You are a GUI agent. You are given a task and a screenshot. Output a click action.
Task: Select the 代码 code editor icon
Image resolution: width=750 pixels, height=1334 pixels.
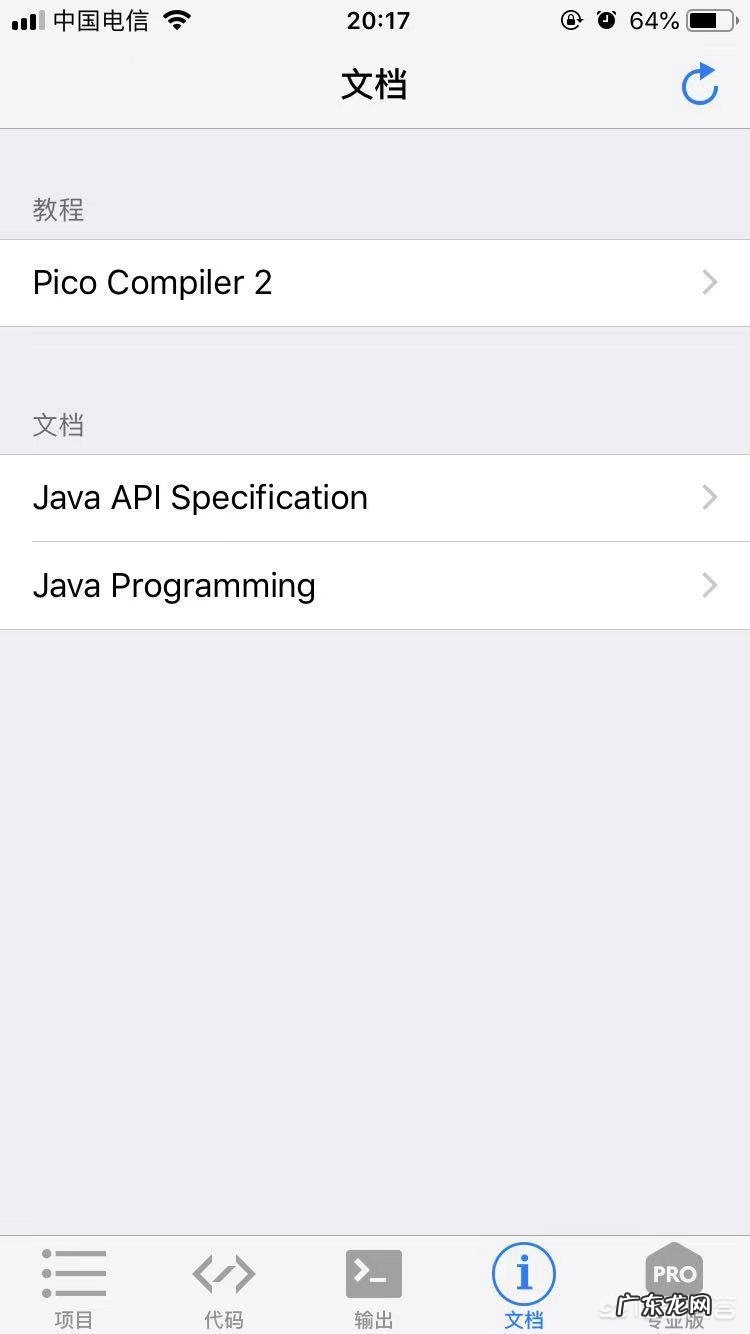(224, 1285)
